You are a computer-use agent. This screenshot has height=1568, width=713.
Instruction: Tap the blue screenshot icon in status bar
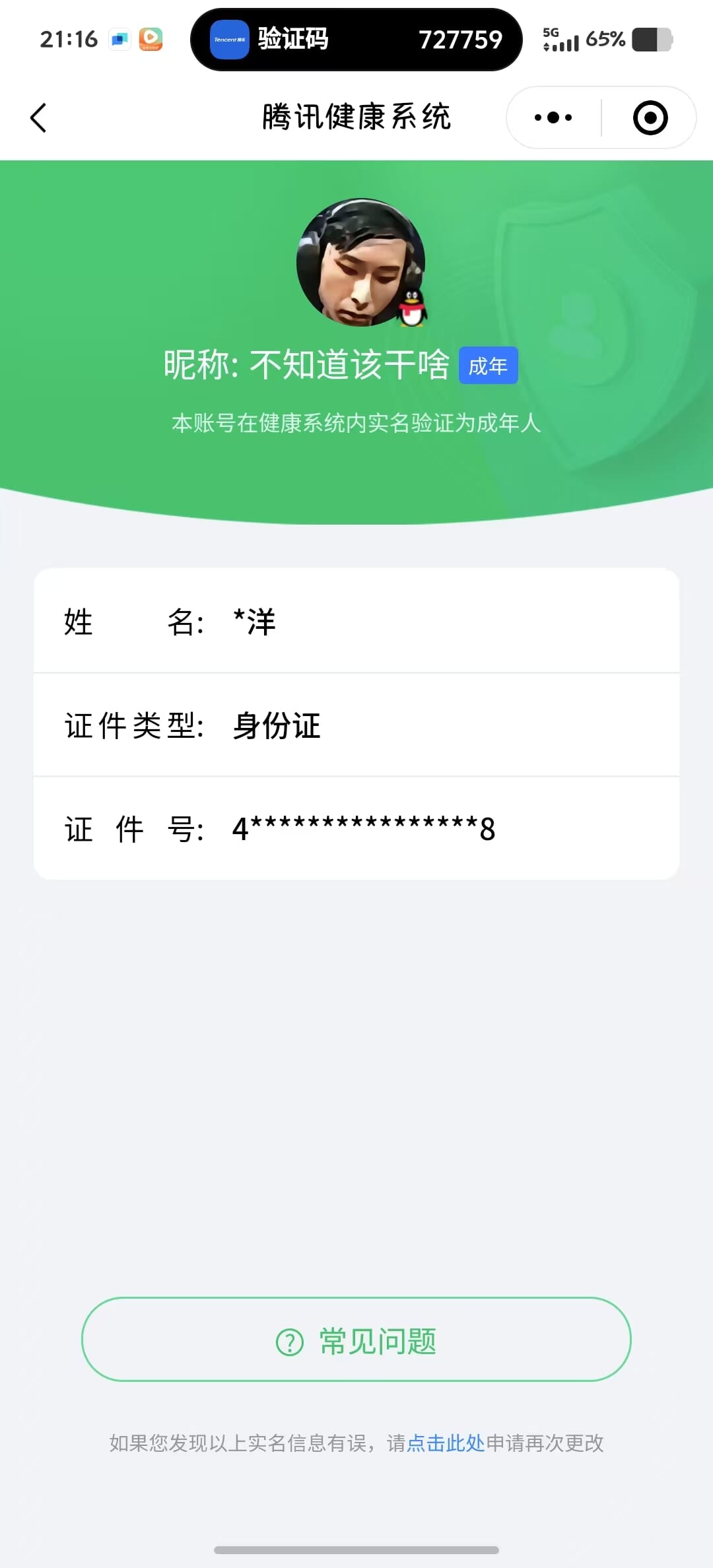[119, 40]
